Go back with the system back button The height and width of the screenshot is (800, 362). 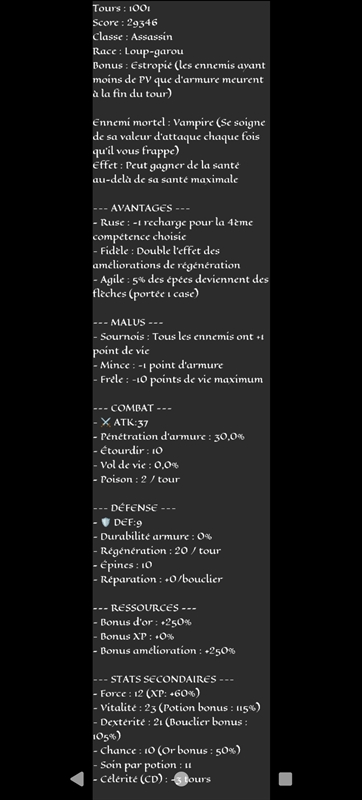pyautogui.click(x=77, y=779)
